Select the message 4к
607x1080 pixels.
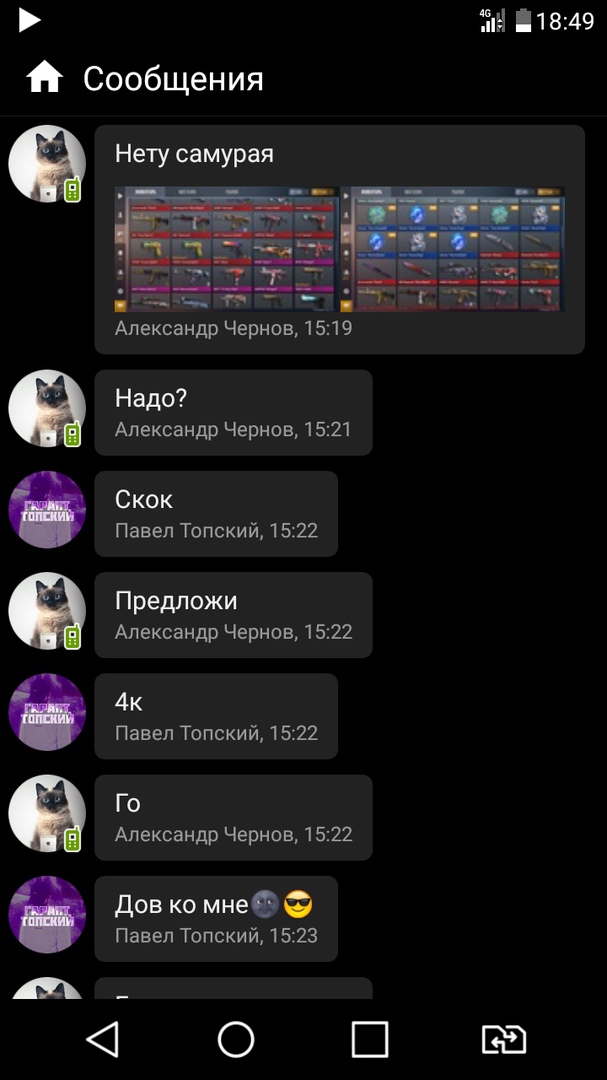215,715
